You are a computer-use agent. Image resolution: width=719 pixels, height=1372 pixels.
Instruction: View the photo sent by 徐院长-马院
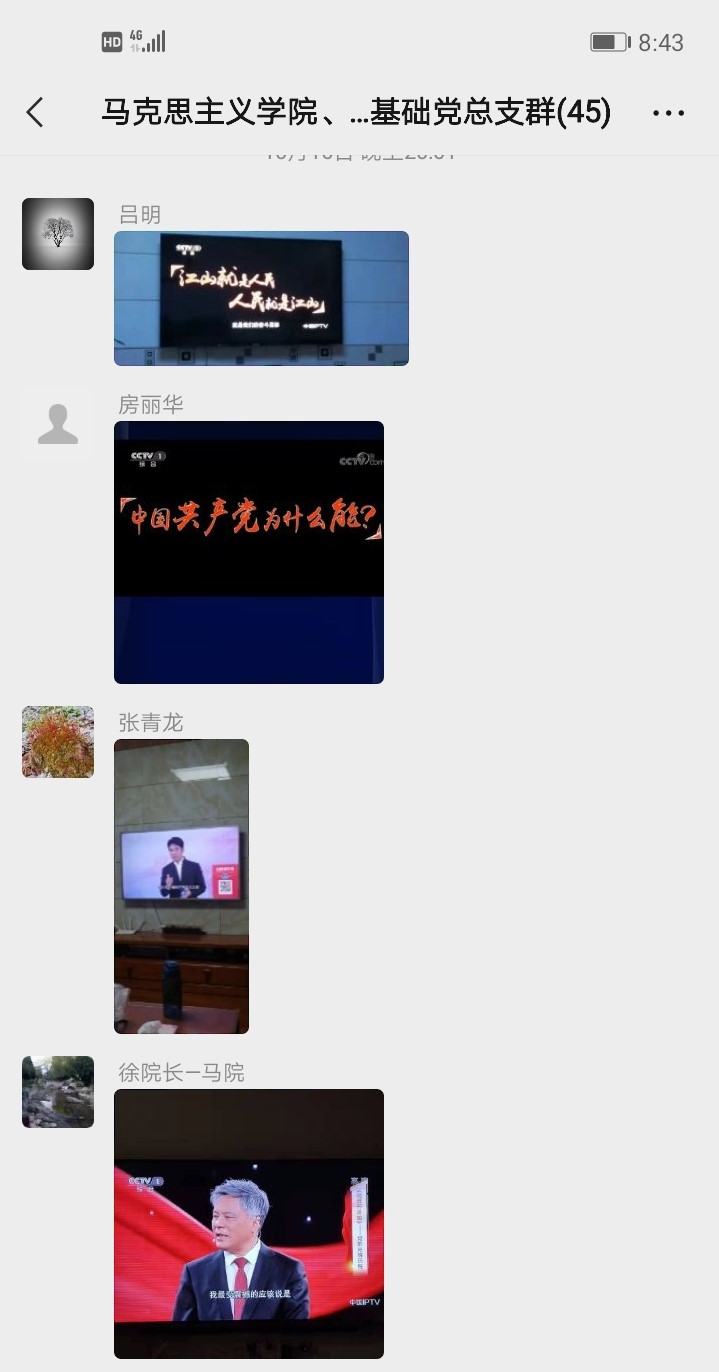[249, 1223]
